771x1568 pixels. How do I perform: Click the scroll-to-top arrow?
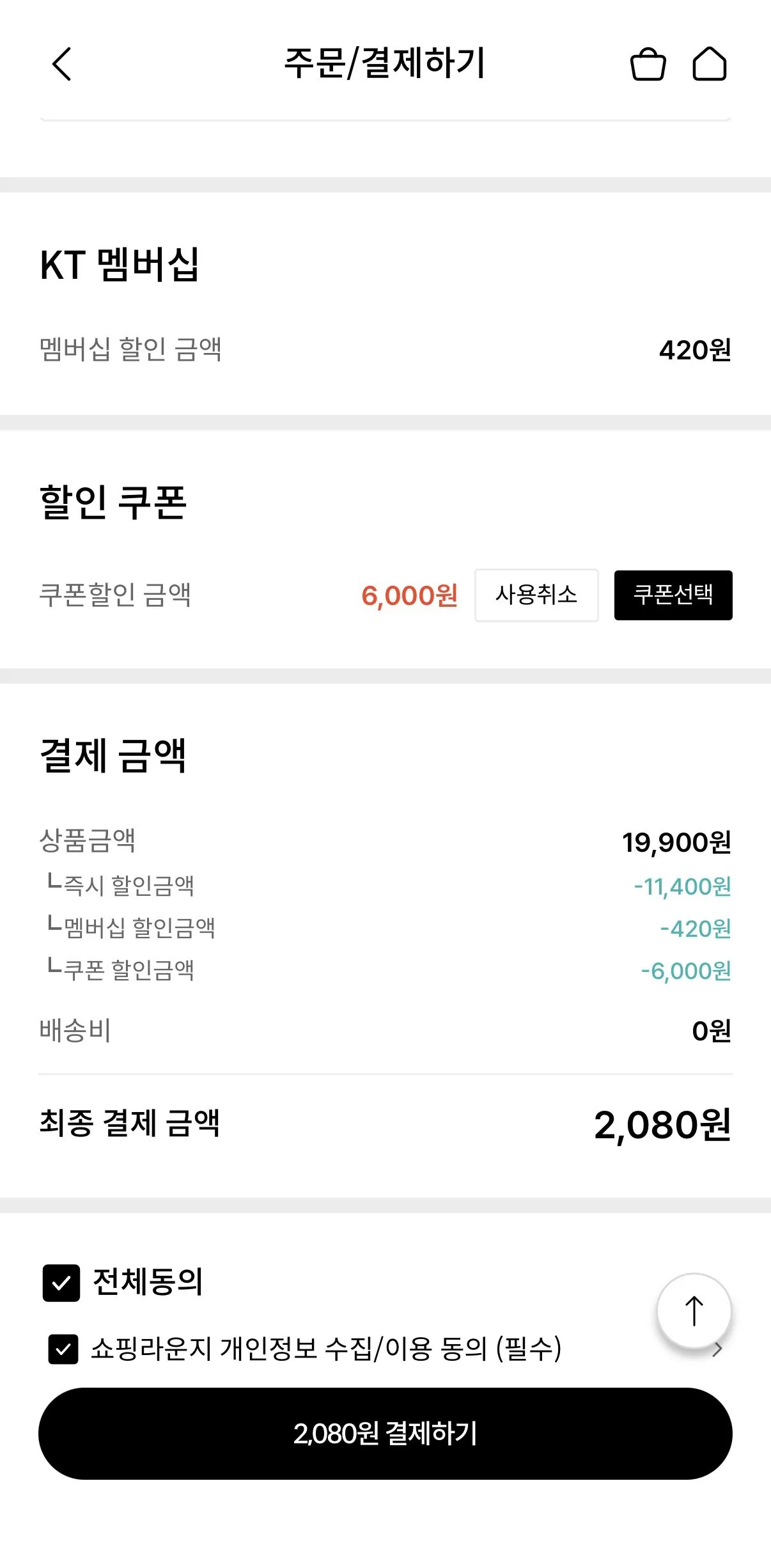(693, 1310)
